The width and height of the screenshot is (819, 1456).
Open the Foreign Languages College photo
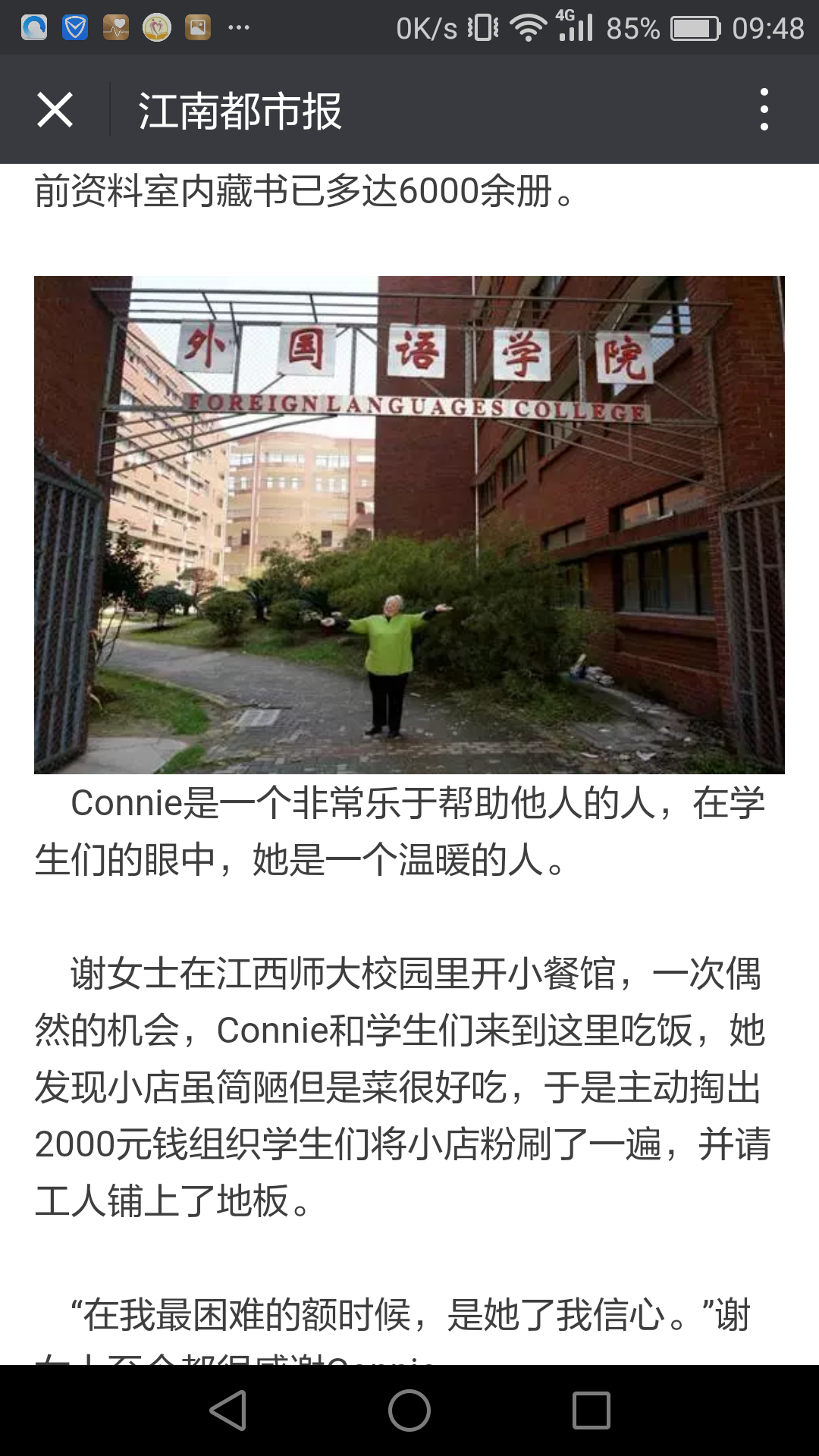[x=409, y=525]
